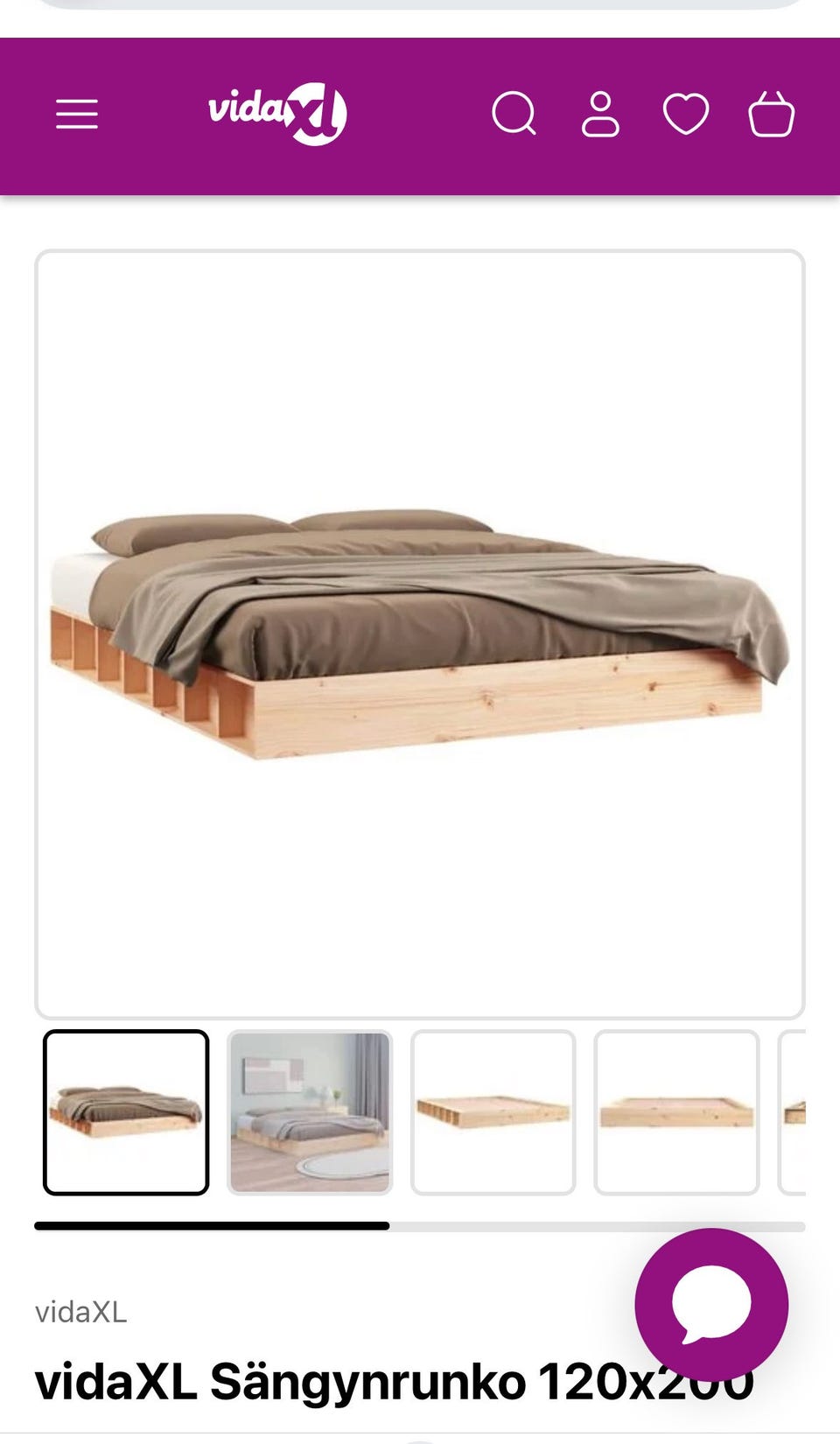This screenshot has width=840, height=1444.
Task: Select the third thumbnail of the bare frame
Action: [x=493, y=1112]
